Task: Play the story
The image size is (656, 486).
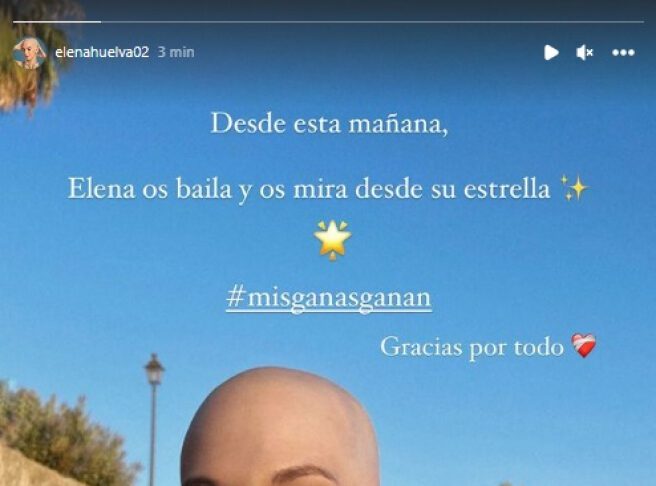Action: pyautogui.click(x=551, y=53)
